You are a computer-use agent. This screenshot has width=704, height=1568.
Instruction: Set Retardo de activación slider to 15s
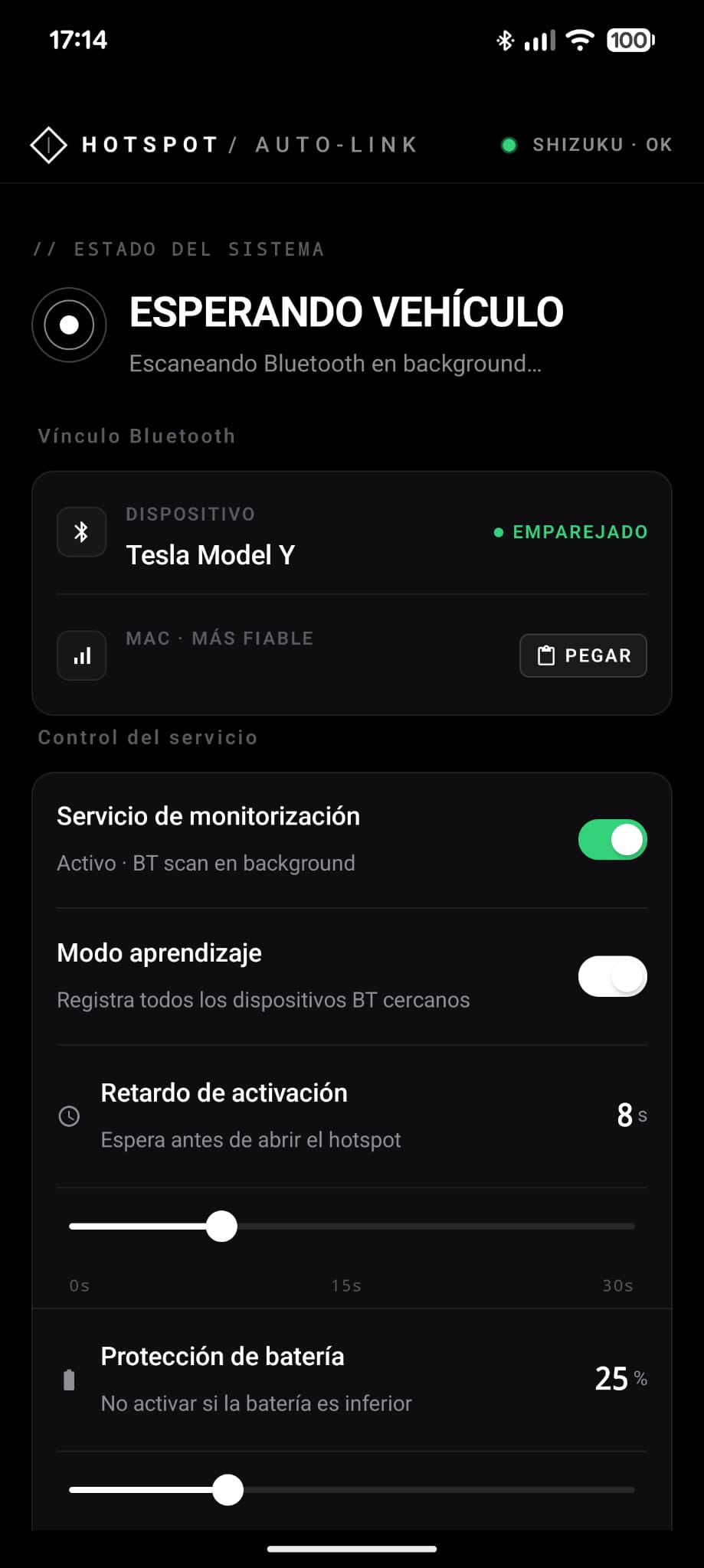point(352,1226)
